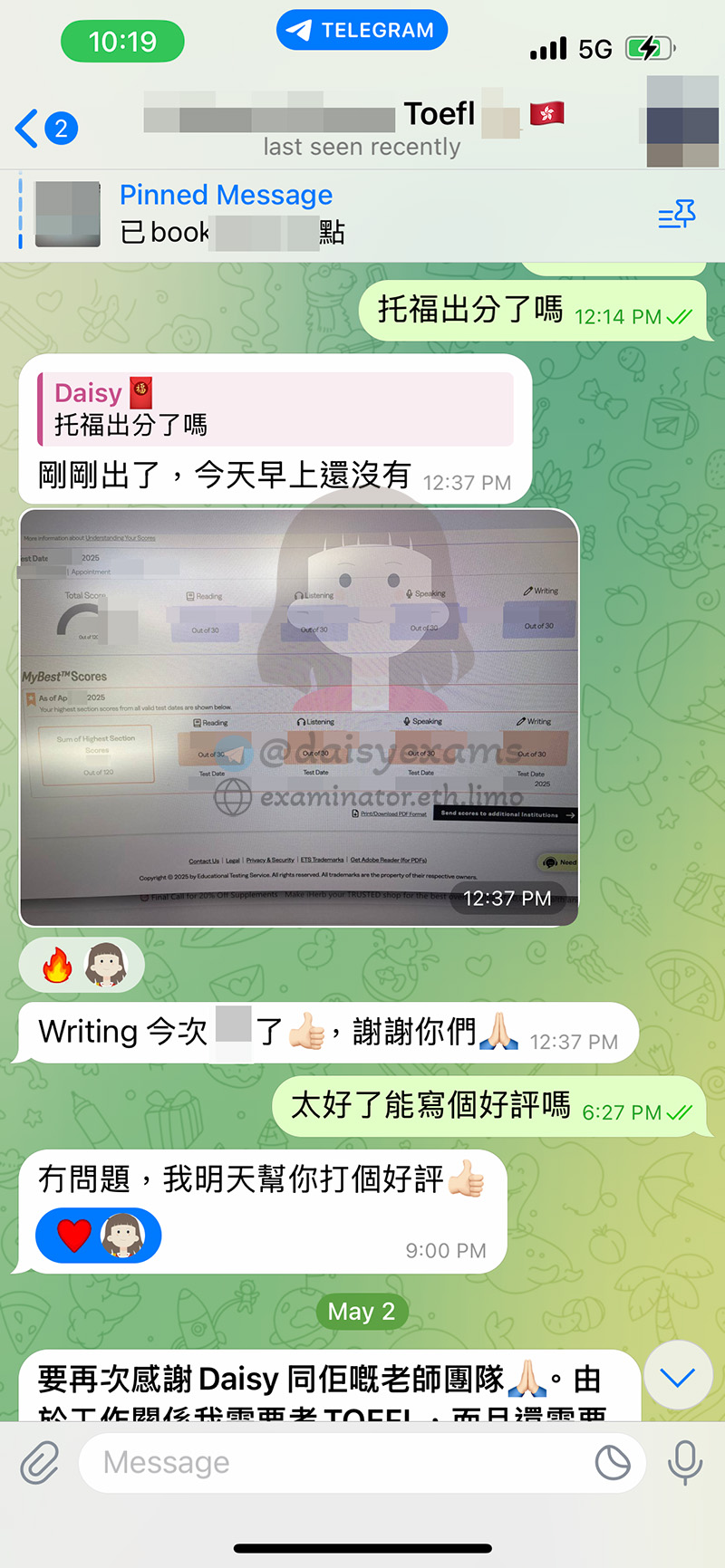Open the quoted Daisy reply 托福出分了嗎
Image resolution: width=725 pixels, height=1568 pixels.
[x=275, y=409]
